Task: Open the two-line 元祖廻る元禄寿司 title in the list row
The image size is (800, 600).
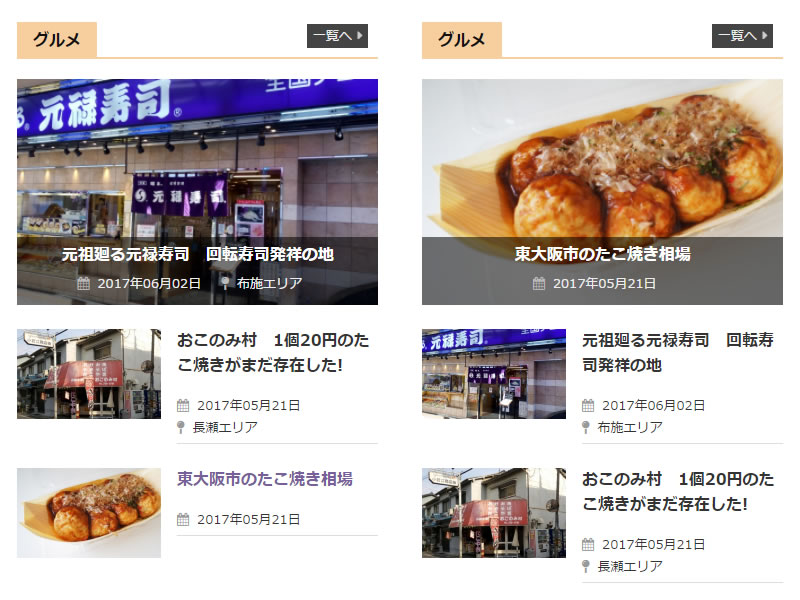Action: 677,353
